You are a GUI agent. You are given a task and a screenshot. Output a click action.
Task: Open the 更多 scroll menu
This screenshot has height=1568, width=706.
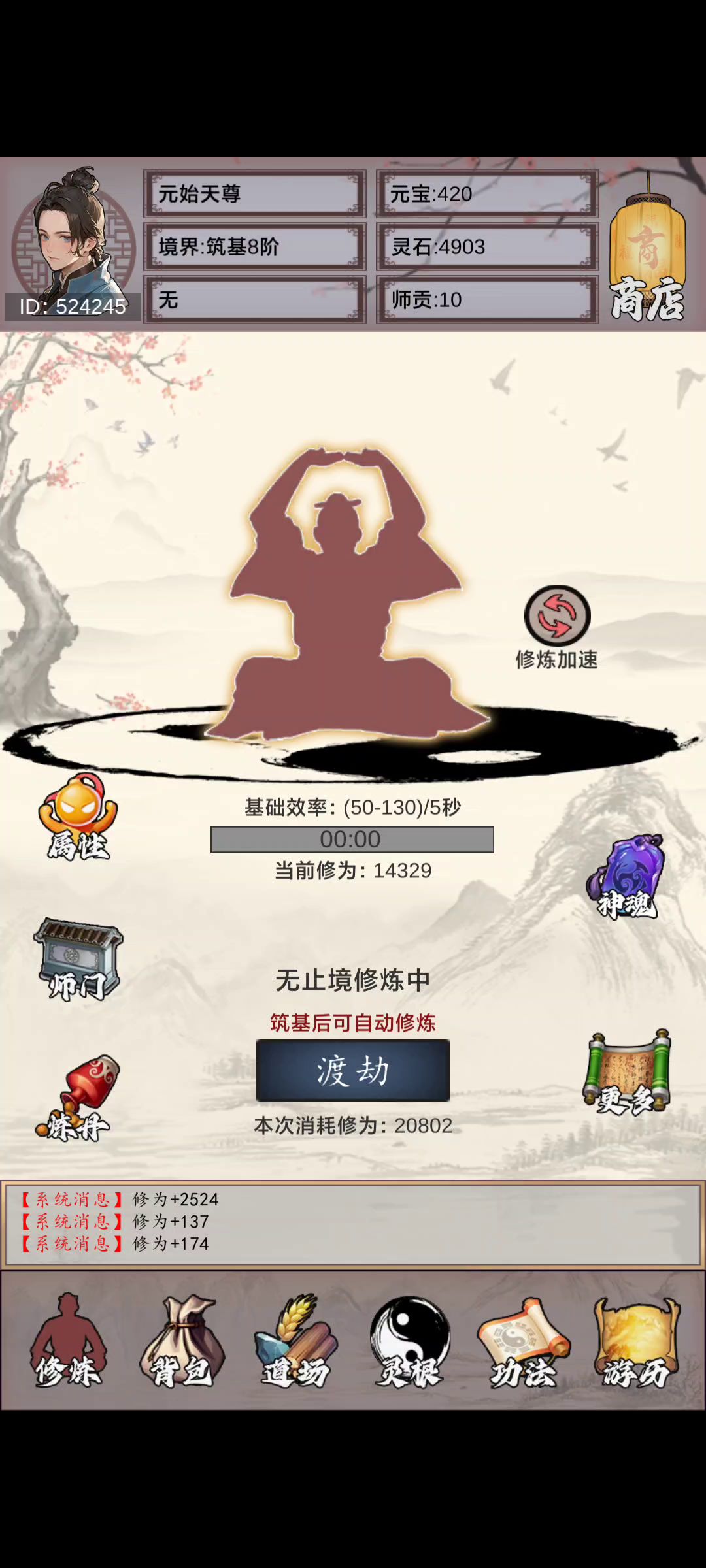(628, 1073)
